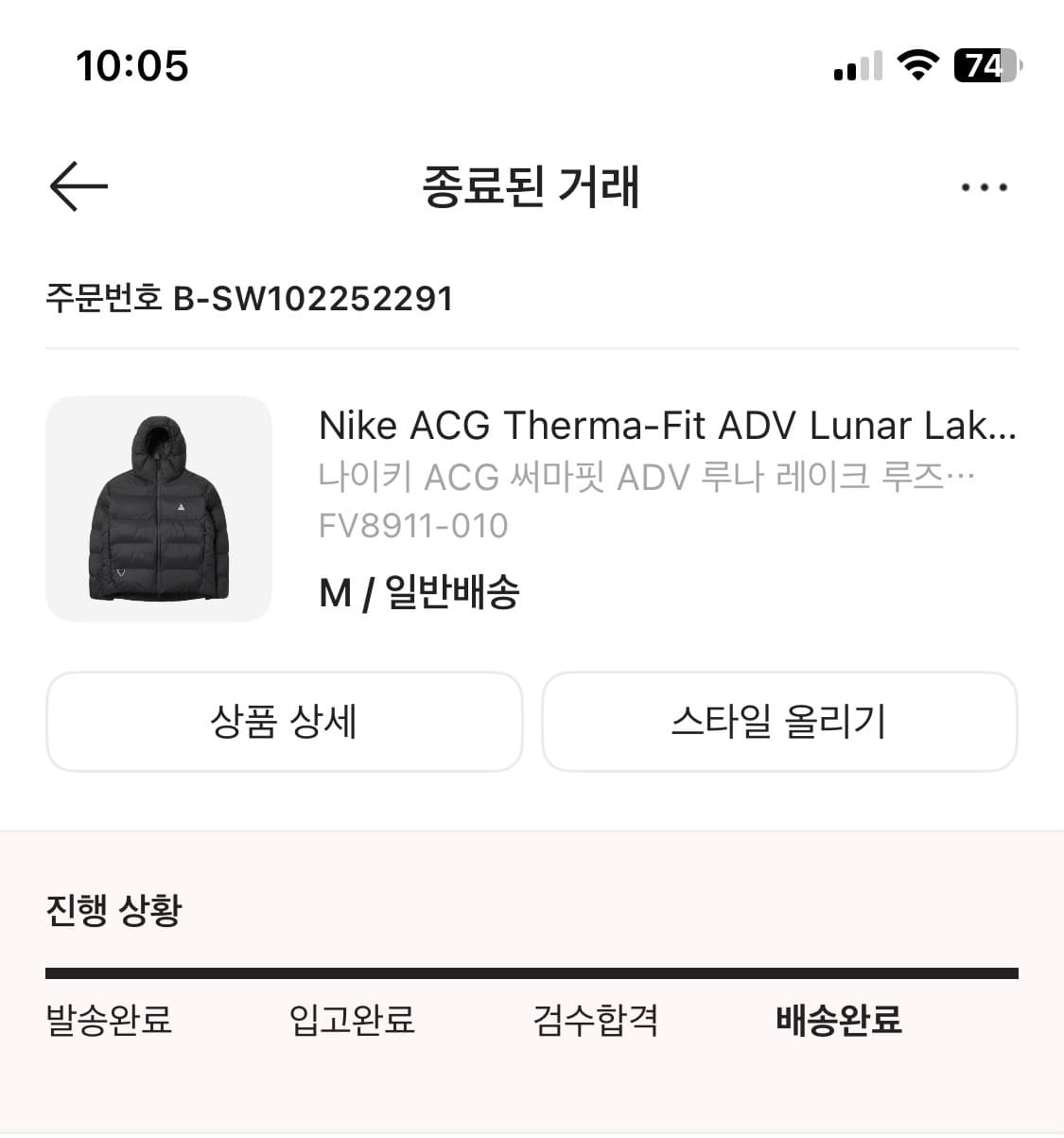Open the three-dot more options menu
Image resolution: width=1064 pixels, height=1138 pixels.
click(982, 186)
